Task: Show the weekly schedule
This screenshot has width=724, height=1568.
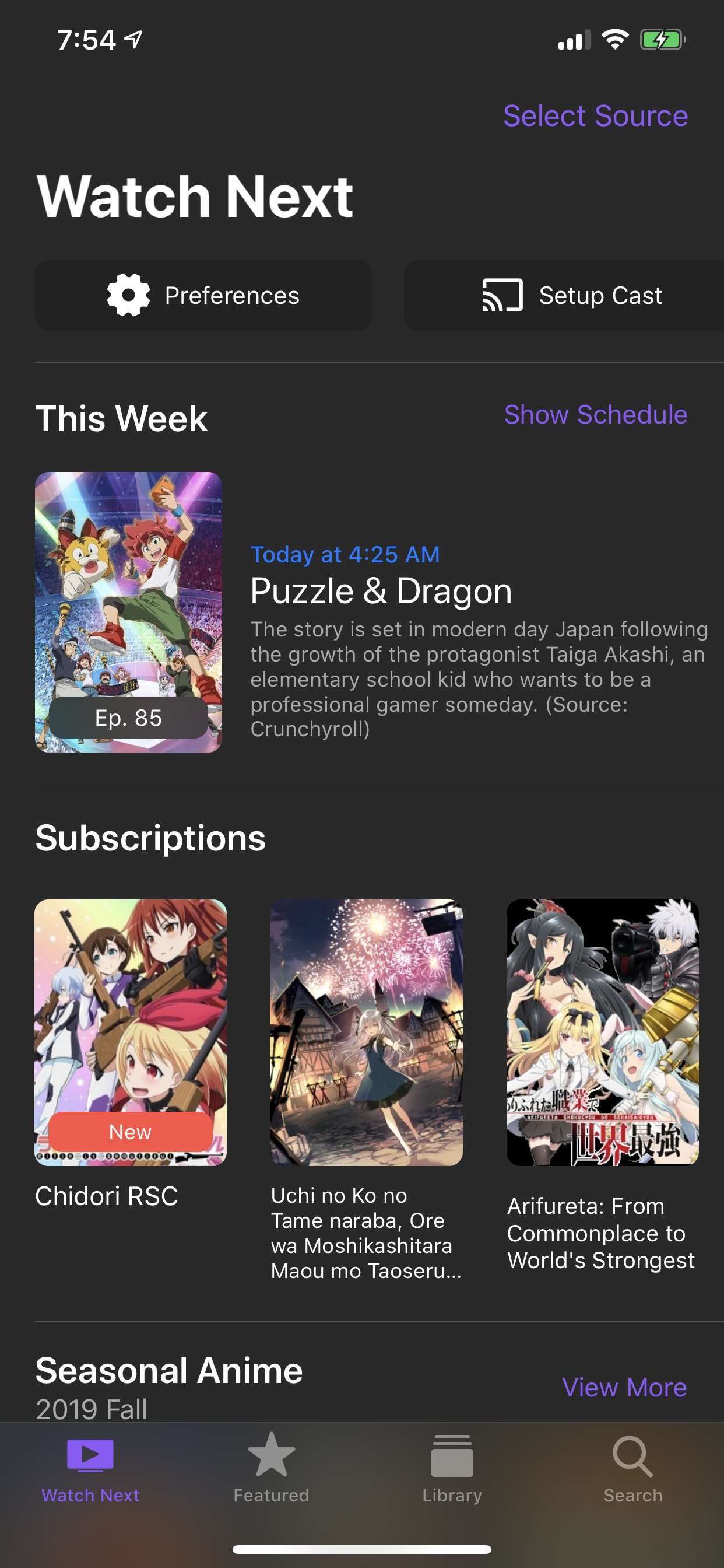Action: pyautogui.click(x=595, y=415)
